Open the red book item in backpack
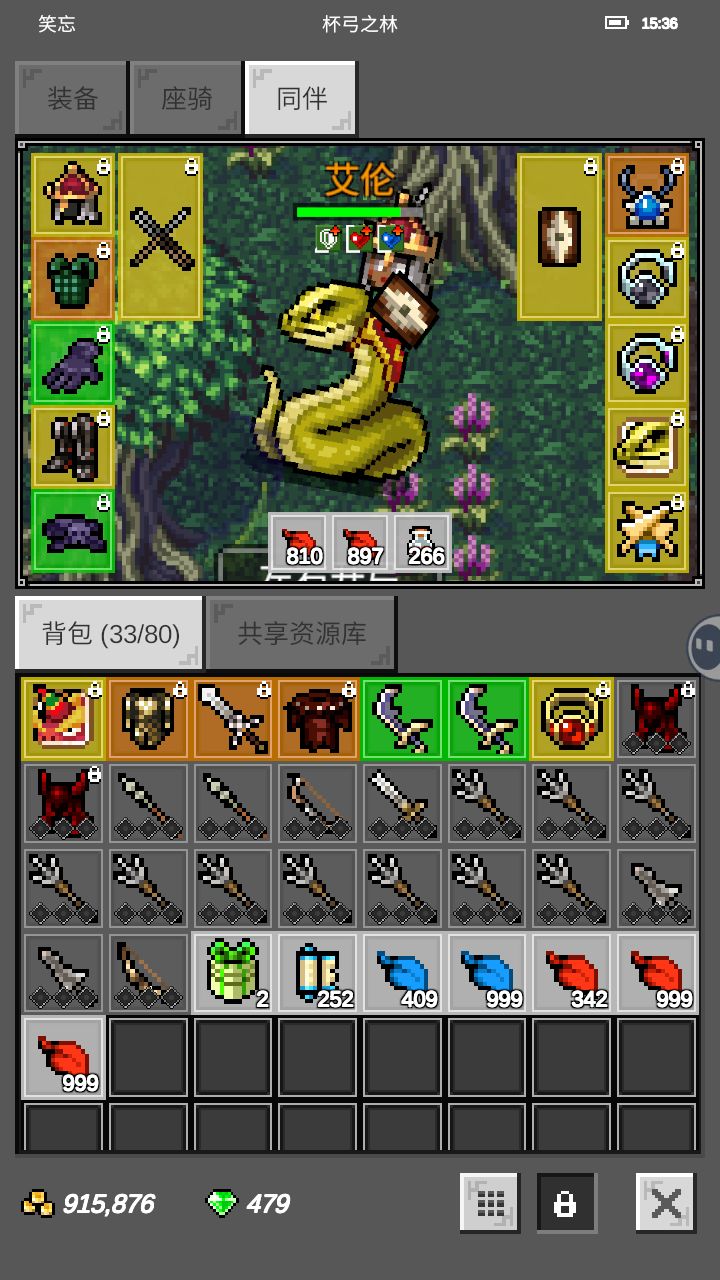 coord(62,718)
